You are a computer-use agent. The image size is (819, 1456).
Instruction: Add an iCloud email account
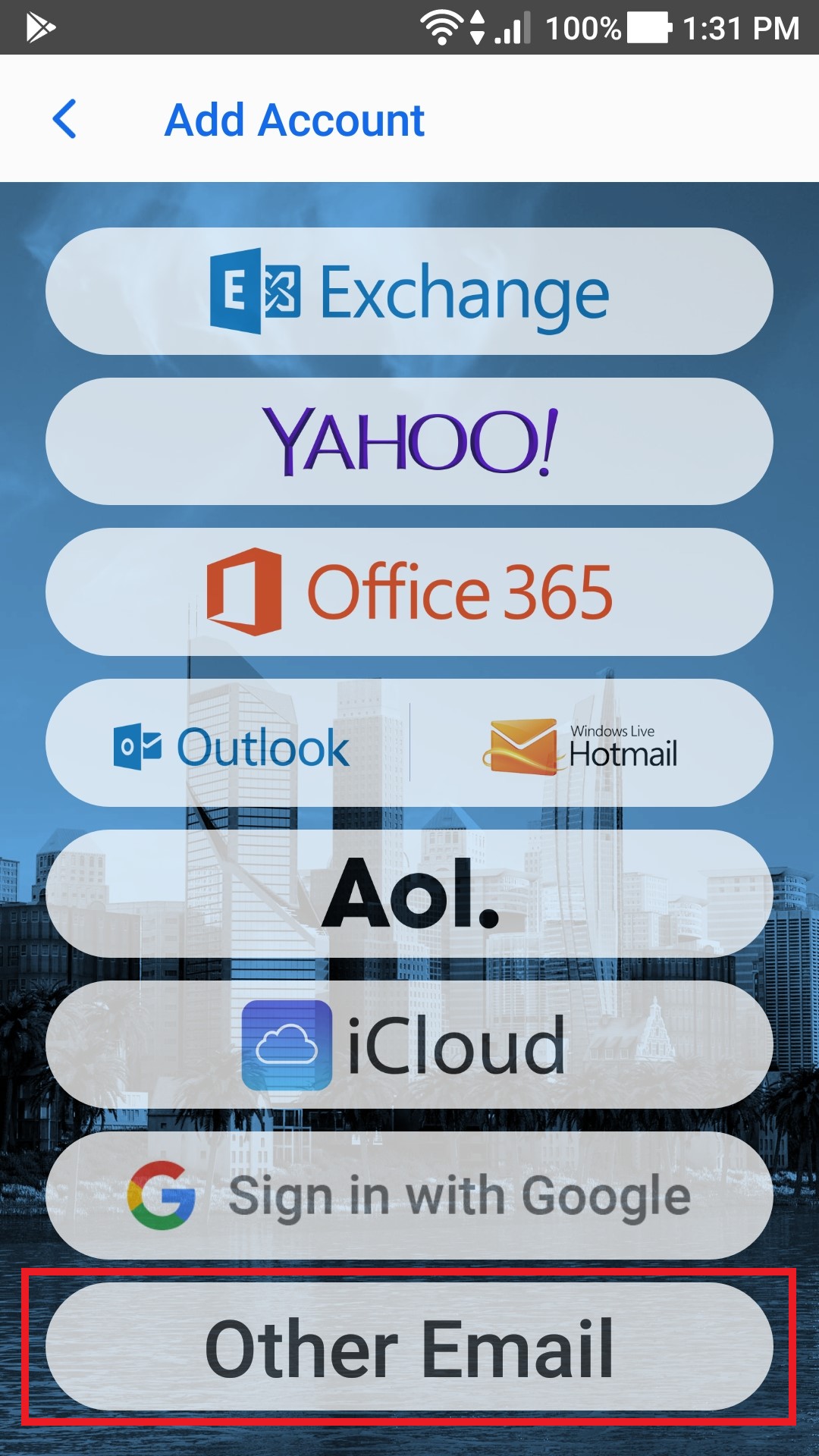pyautogui.click(x=409, y=1045)
